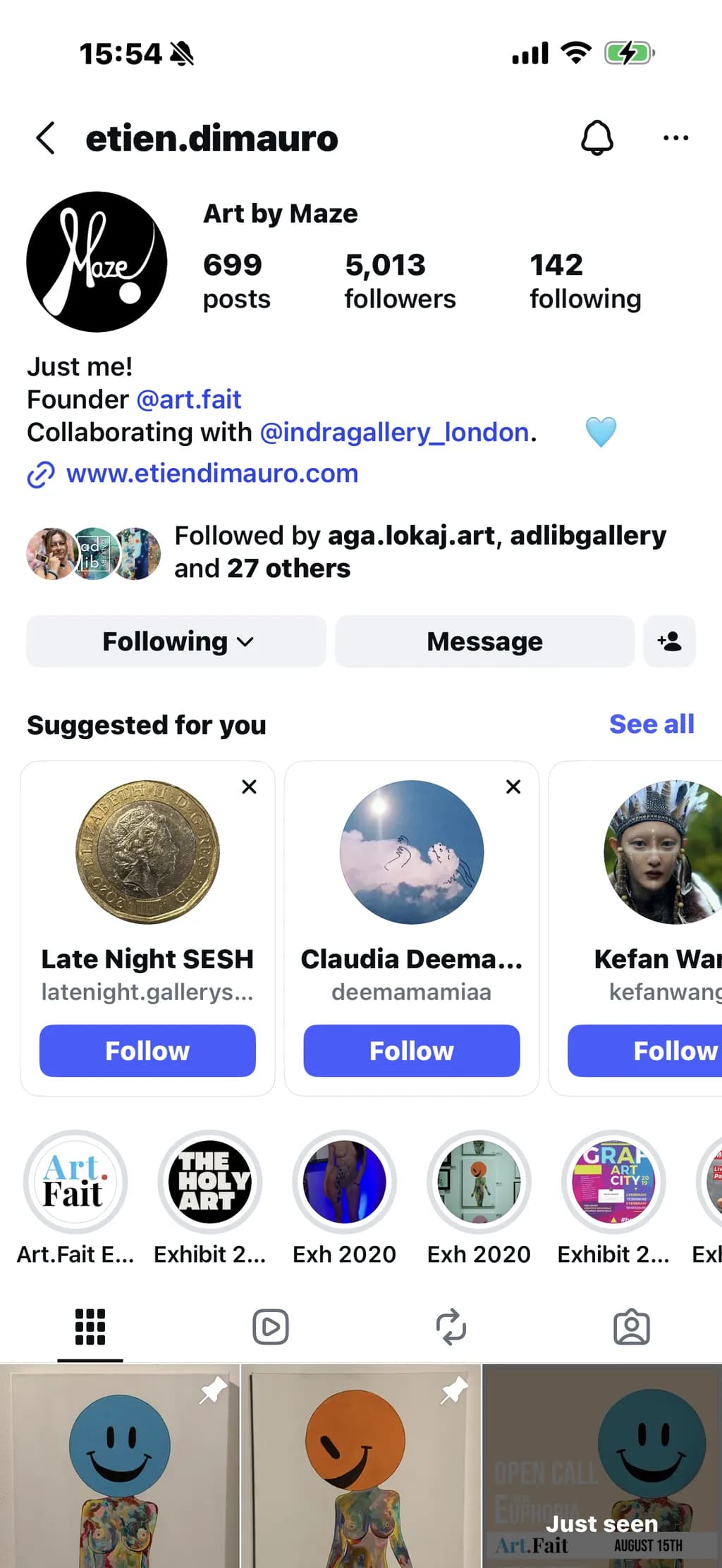722x1568 pixels.
Task: Message etien.dimauro
Action: 485,641
